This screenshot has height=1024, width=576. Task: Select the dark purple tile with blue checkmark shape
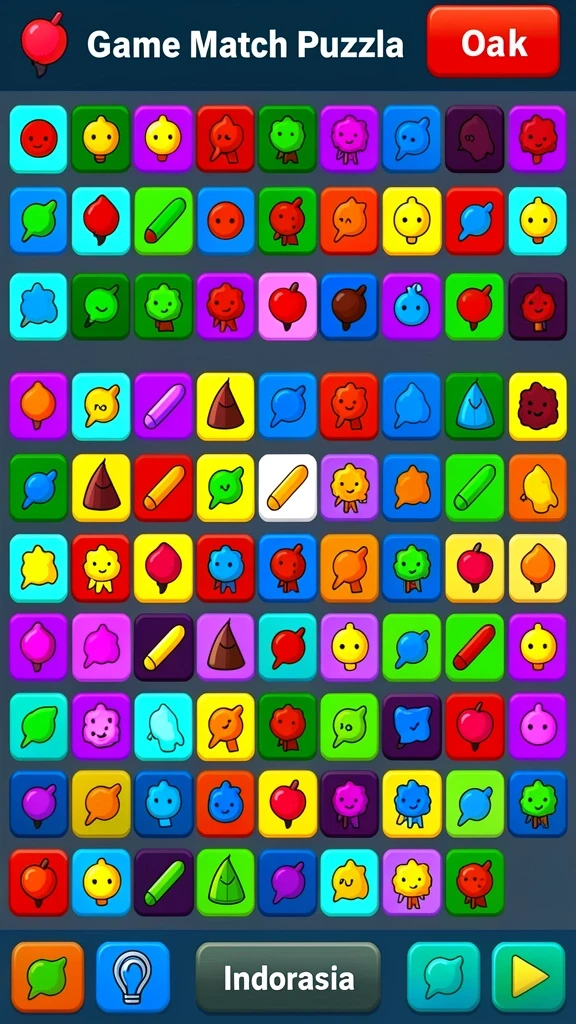click(412, 727)
